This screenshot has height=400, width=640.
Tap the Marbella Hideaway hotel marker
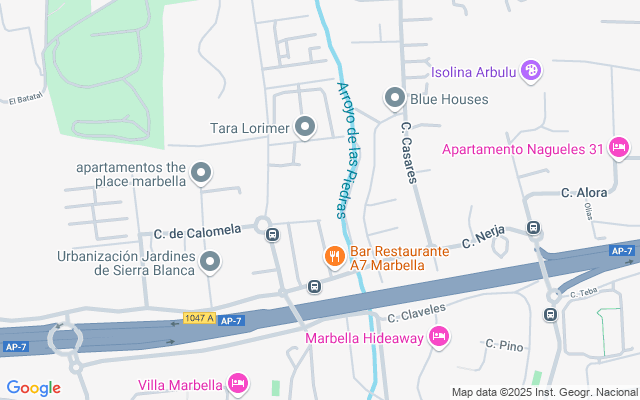[x=437, y=339]
